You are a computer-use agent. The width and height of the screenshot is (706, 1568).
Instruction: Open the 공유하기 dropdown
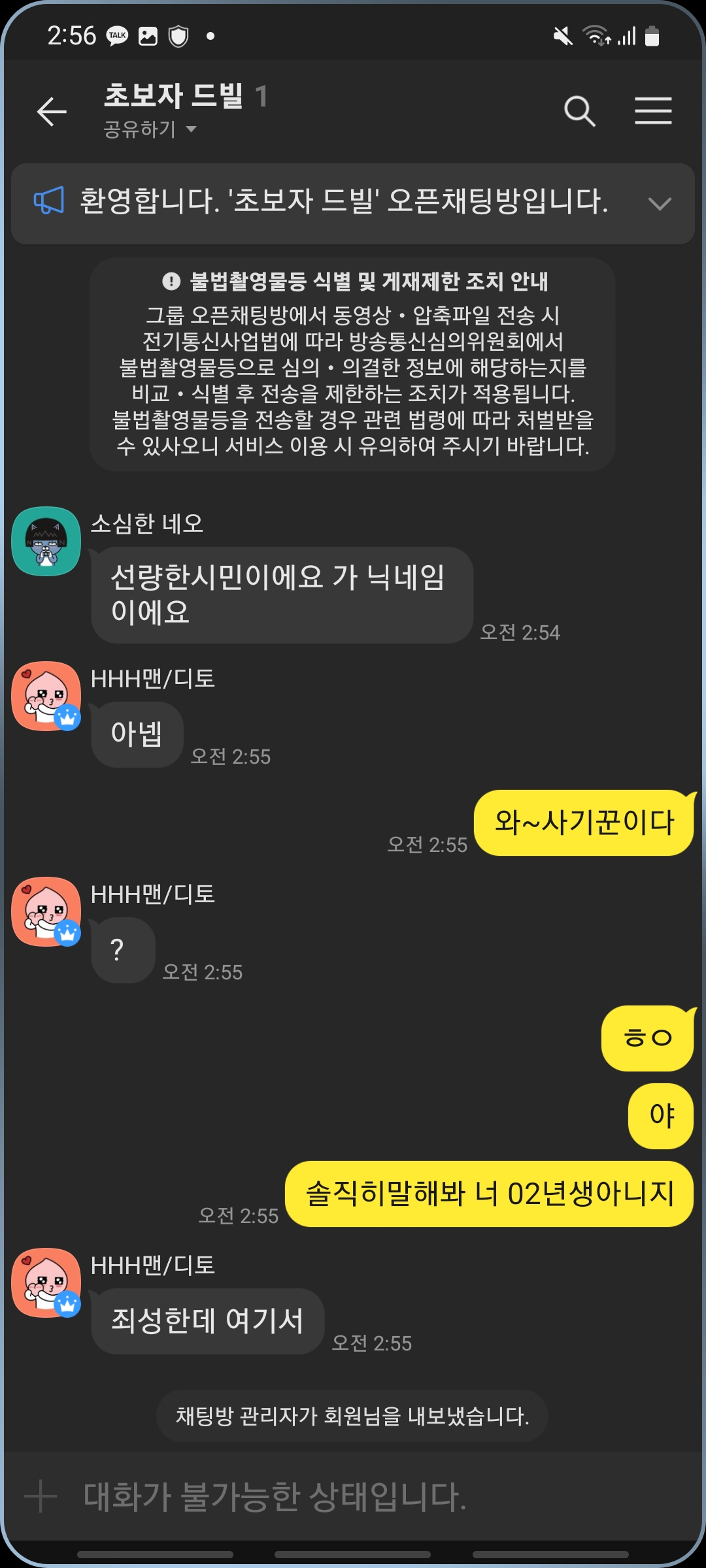(x=150, y=129)
